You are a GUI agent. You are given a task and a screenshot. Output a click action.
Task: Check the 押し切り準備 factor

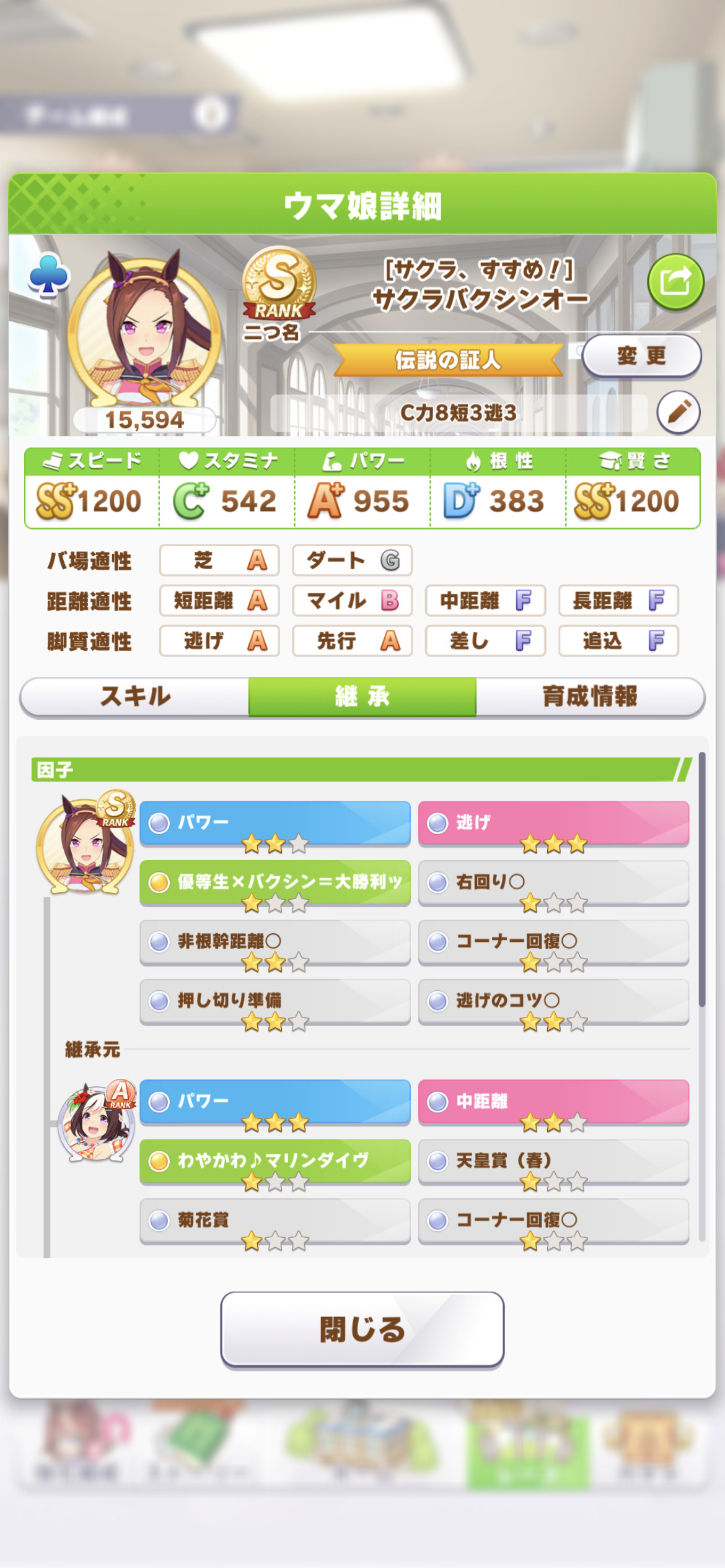[275, 1002]
